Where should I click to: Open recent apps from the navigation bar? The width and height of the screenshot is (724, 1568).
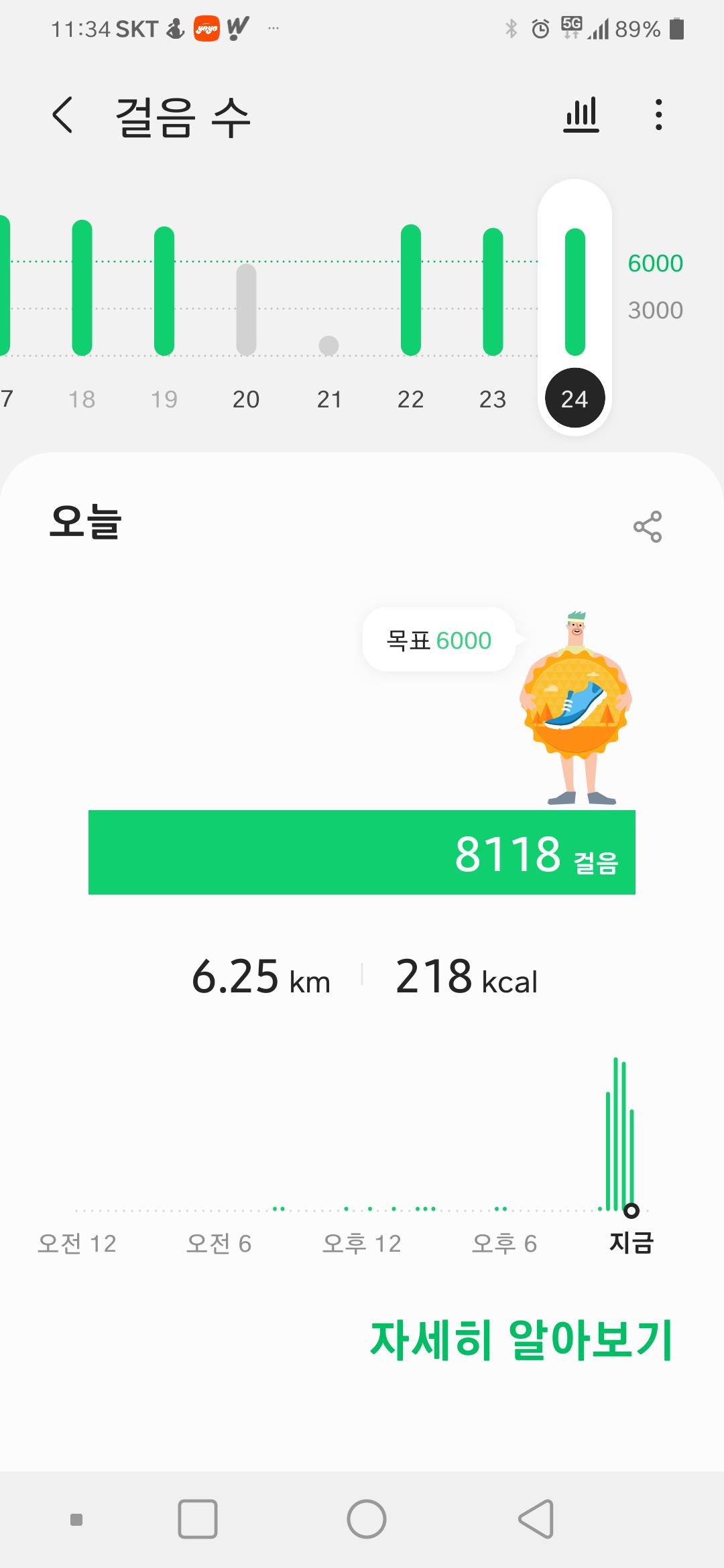pos(198,1518)
